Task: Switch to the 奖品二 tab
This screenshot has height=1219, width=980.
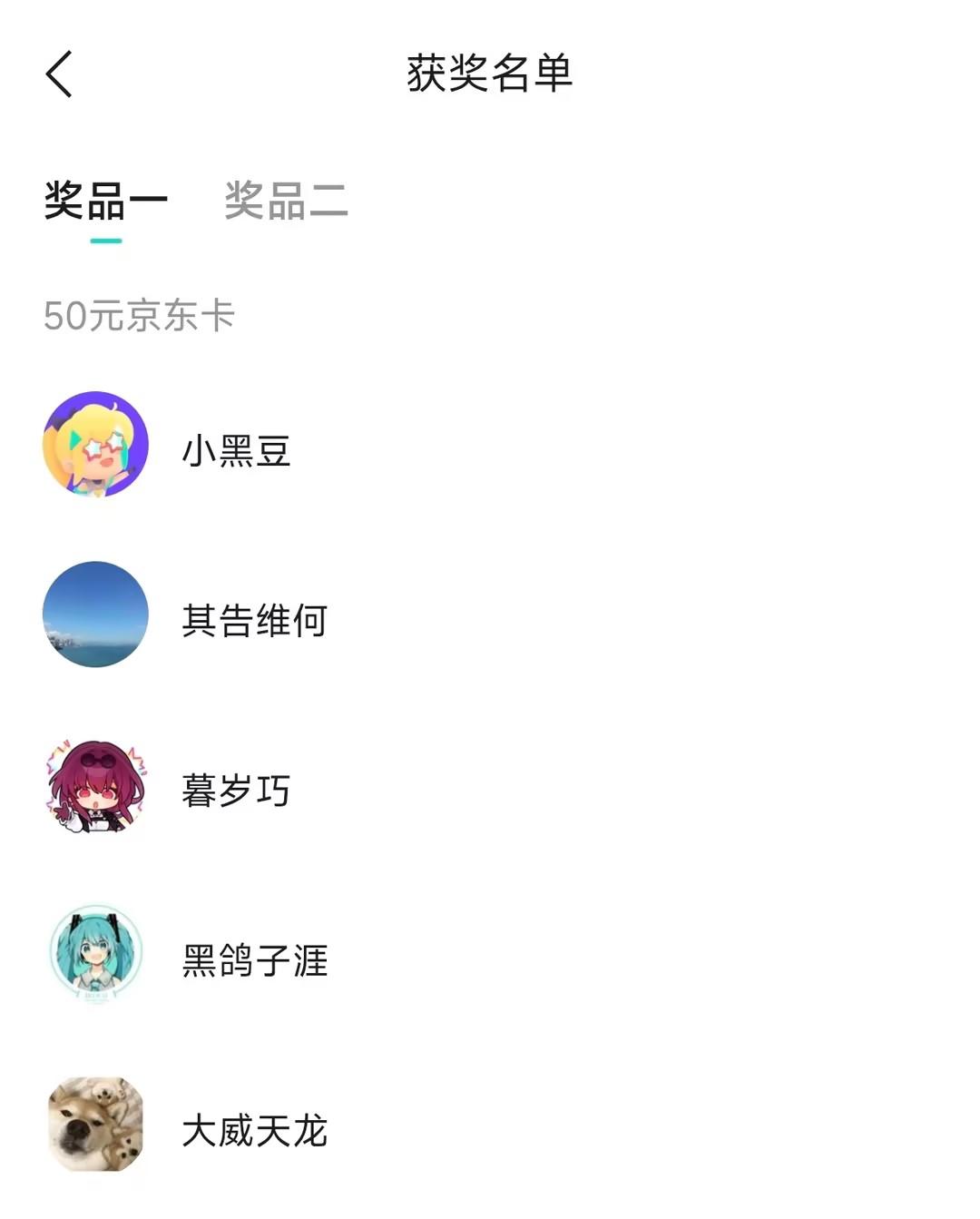Action: pos(287,203)
